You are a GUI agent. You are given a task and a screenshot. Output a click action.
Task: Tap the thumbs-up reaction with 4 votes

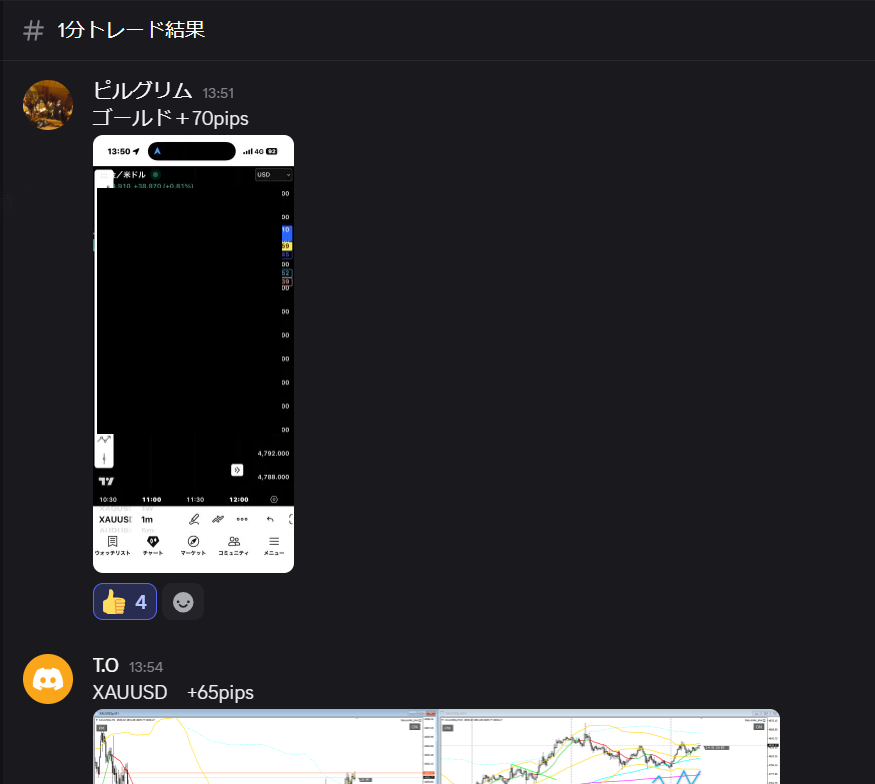pyautogui.click(x=125, y=602)
